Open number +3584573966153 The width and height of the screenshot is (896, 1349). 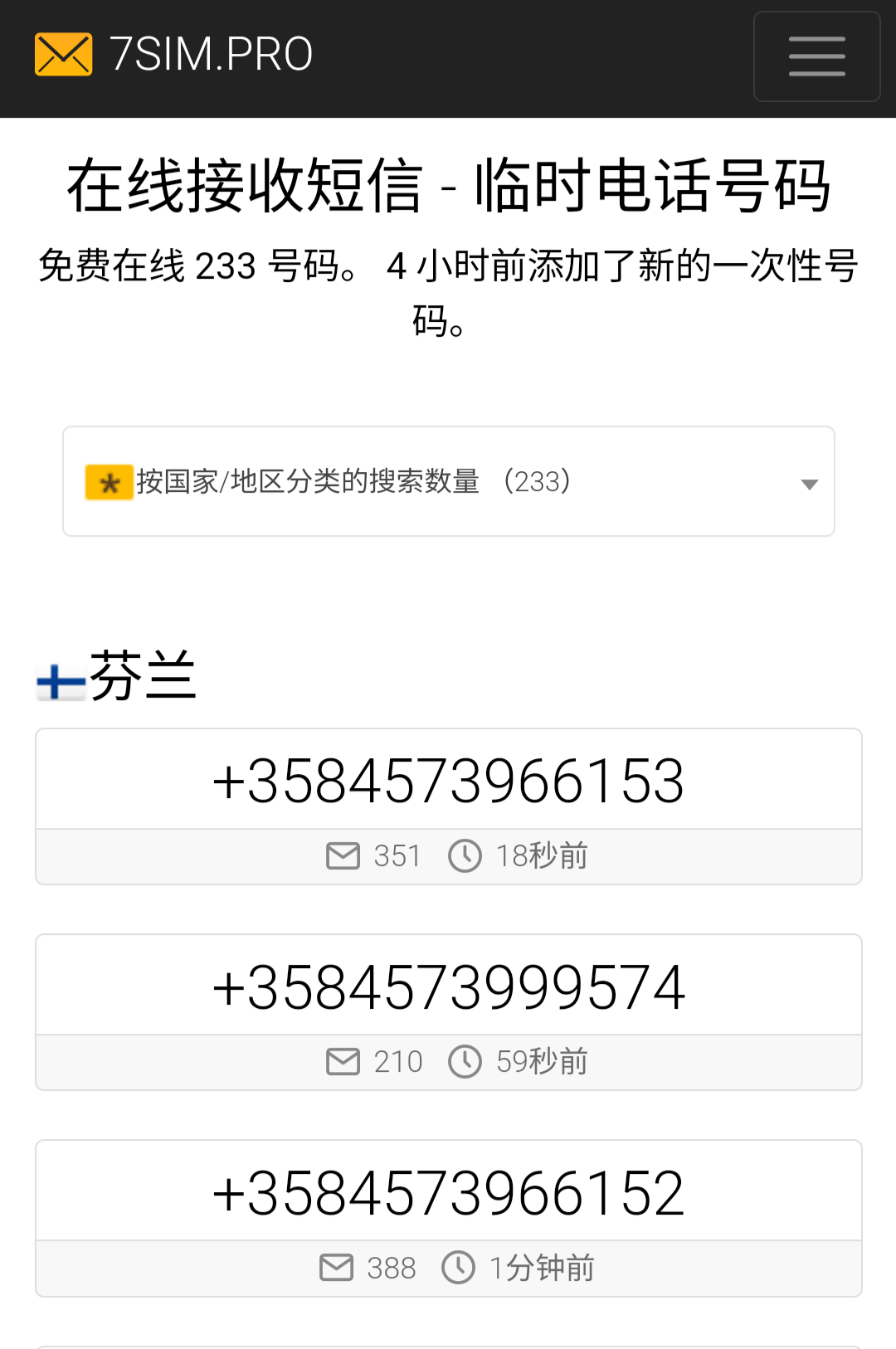point(448,781)
